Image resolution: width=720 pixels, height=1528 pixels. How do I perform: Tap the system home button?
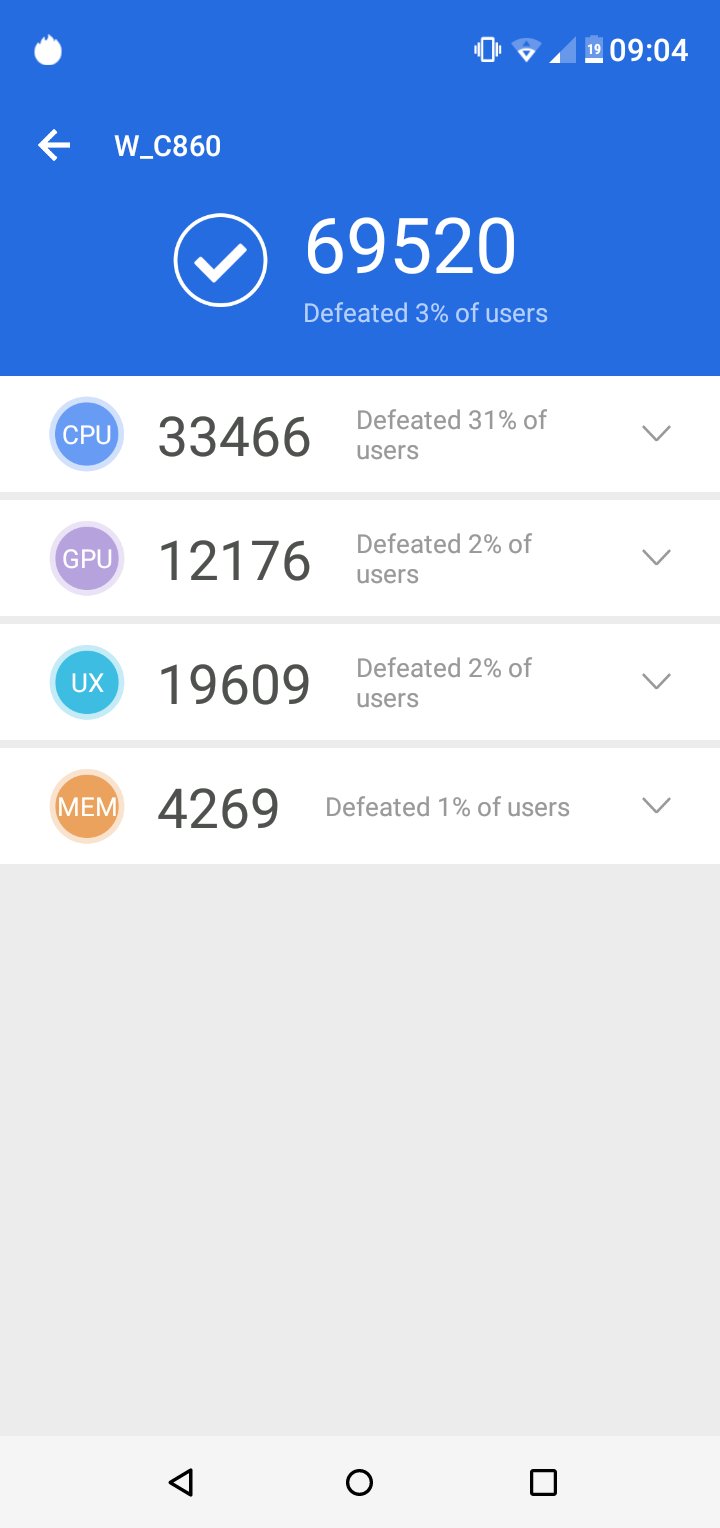click(x=359, y=1482)
